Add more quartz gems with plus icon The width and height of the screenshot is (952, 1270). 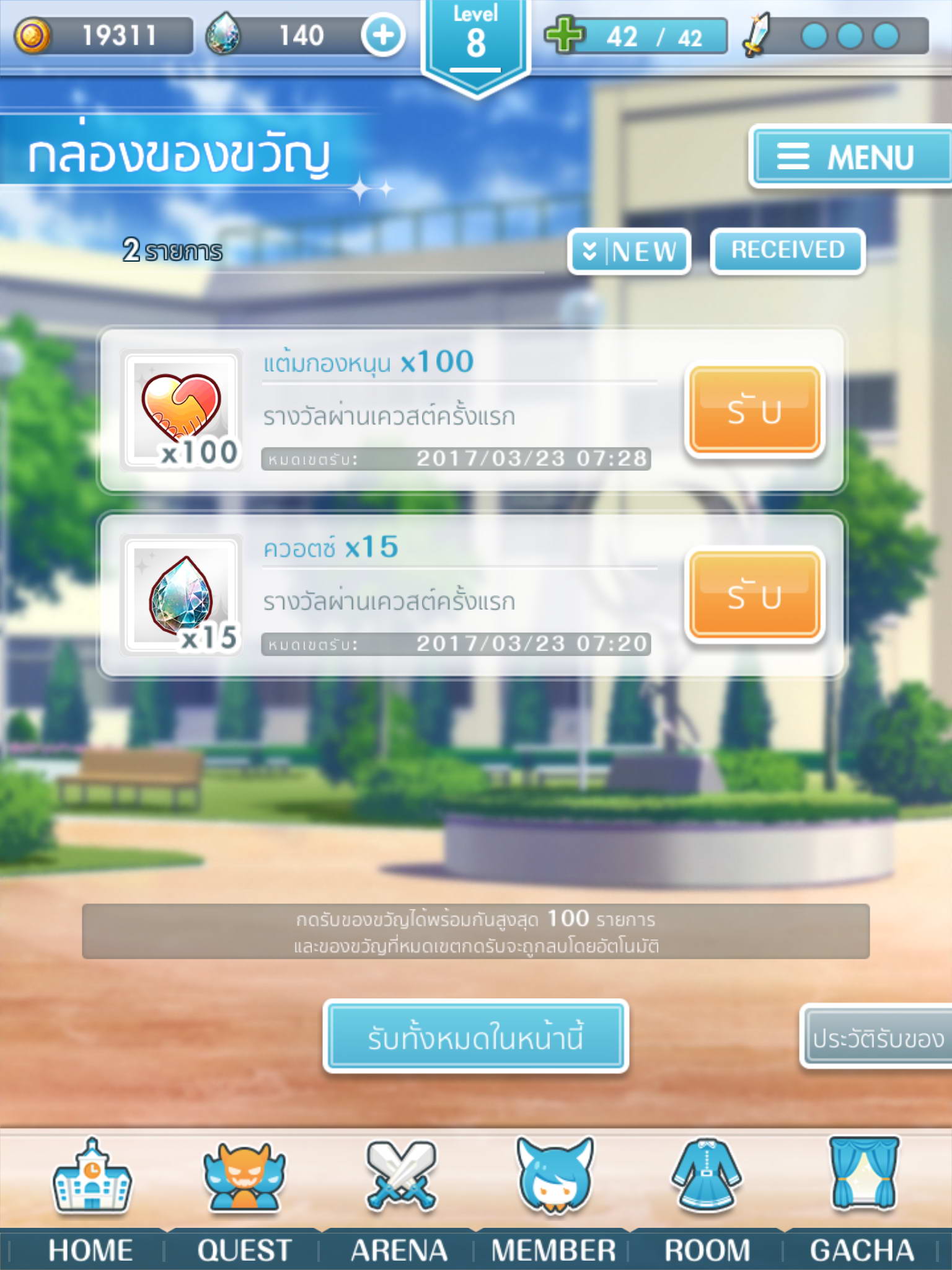pos(383,35)
